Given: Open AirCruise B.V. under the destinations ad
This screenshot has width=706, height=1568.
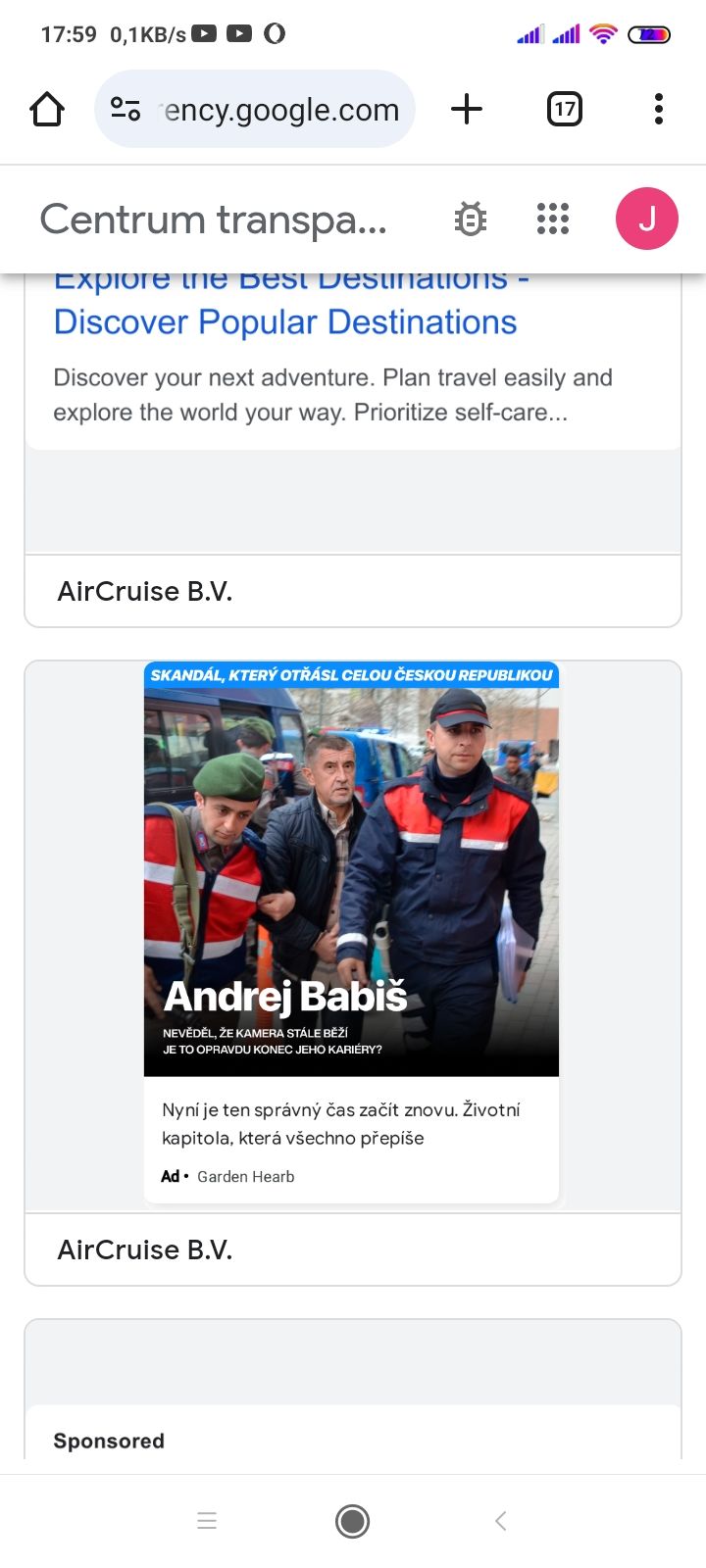Looking at the screenshot, I should coord(145,591).
